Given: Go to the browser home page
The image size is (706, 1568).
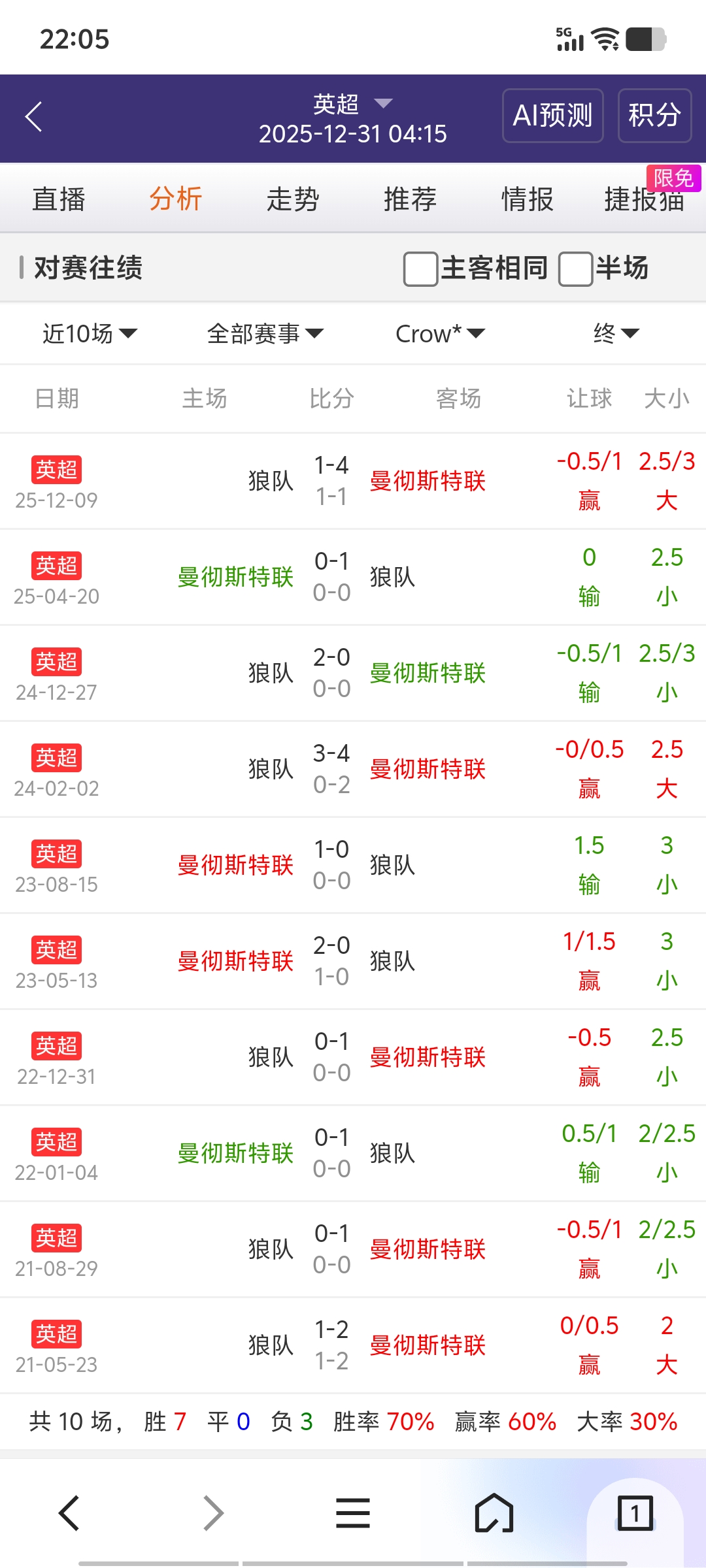Looking at the screenshot, I should tap(494, 1513).
